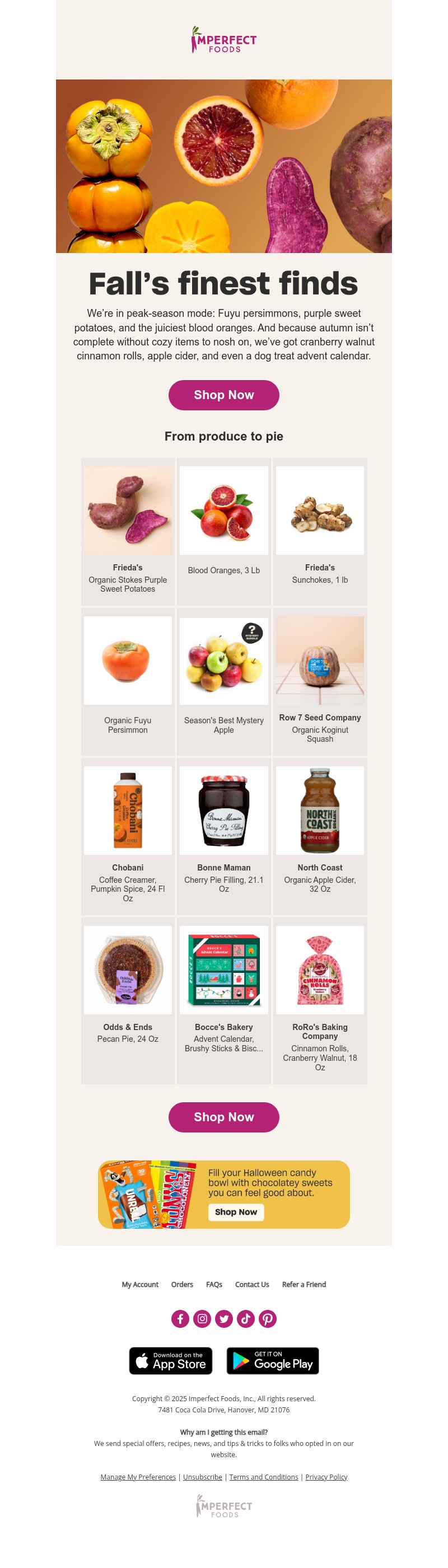This screenshot has width=448, height=1568.
Task: Tap the Unsubscribe link
Action: point(202,1477)
